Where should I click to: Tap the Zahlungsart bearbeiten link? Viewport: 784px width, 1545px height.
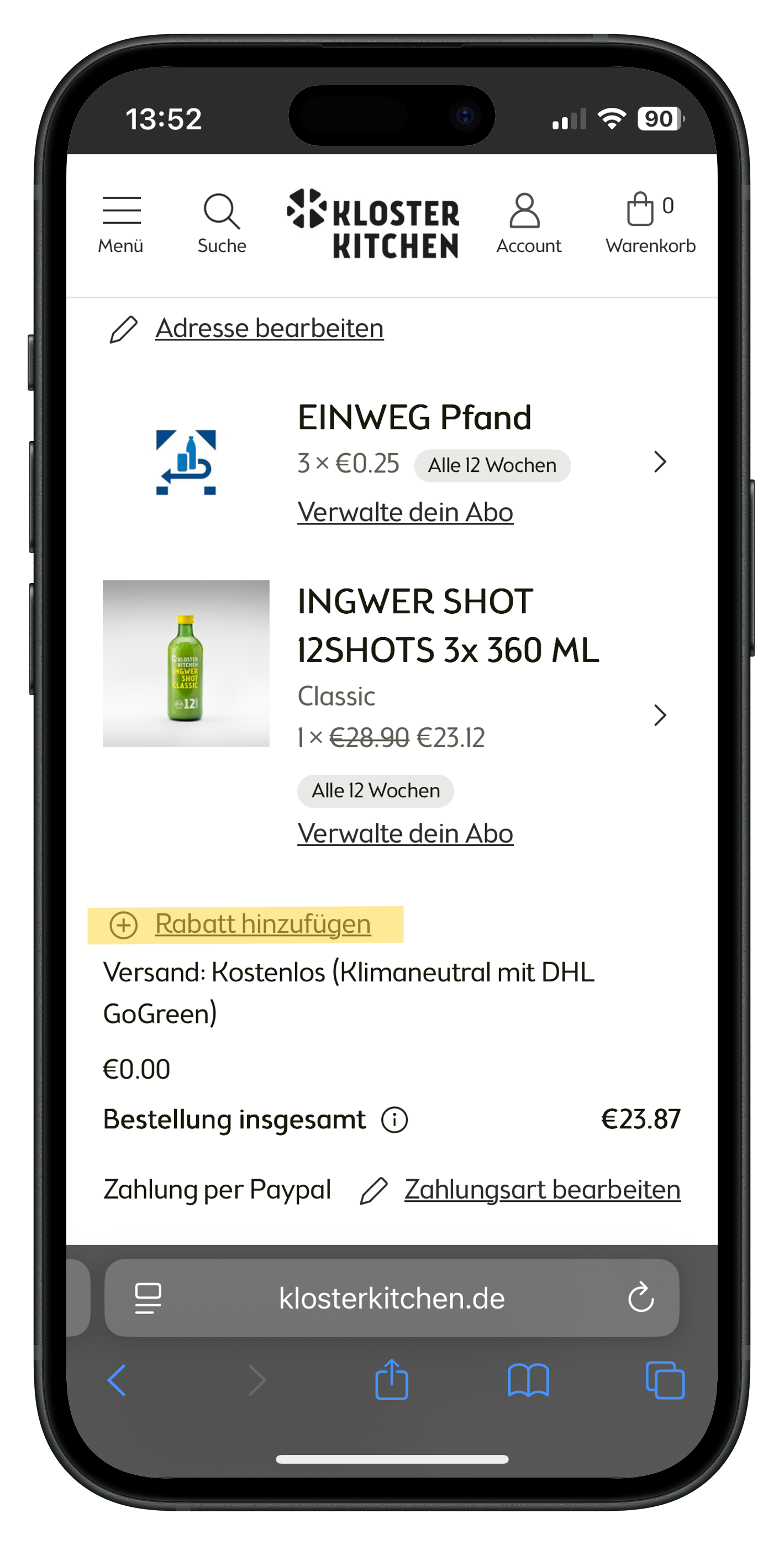coord(541,1190)
